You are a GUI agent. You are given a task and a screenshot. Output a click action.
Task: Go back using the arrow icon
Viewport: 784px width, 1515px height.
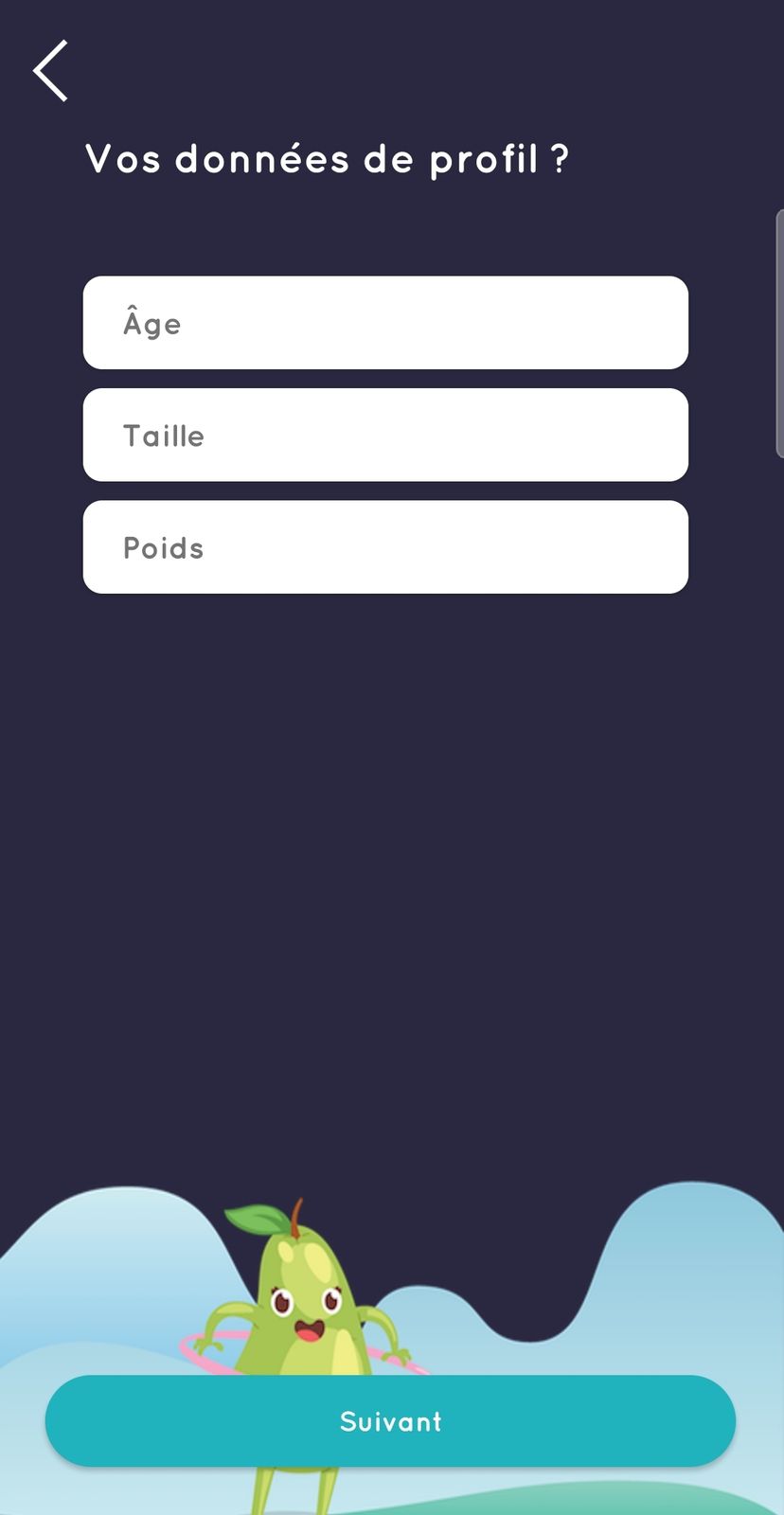point(51,71)
